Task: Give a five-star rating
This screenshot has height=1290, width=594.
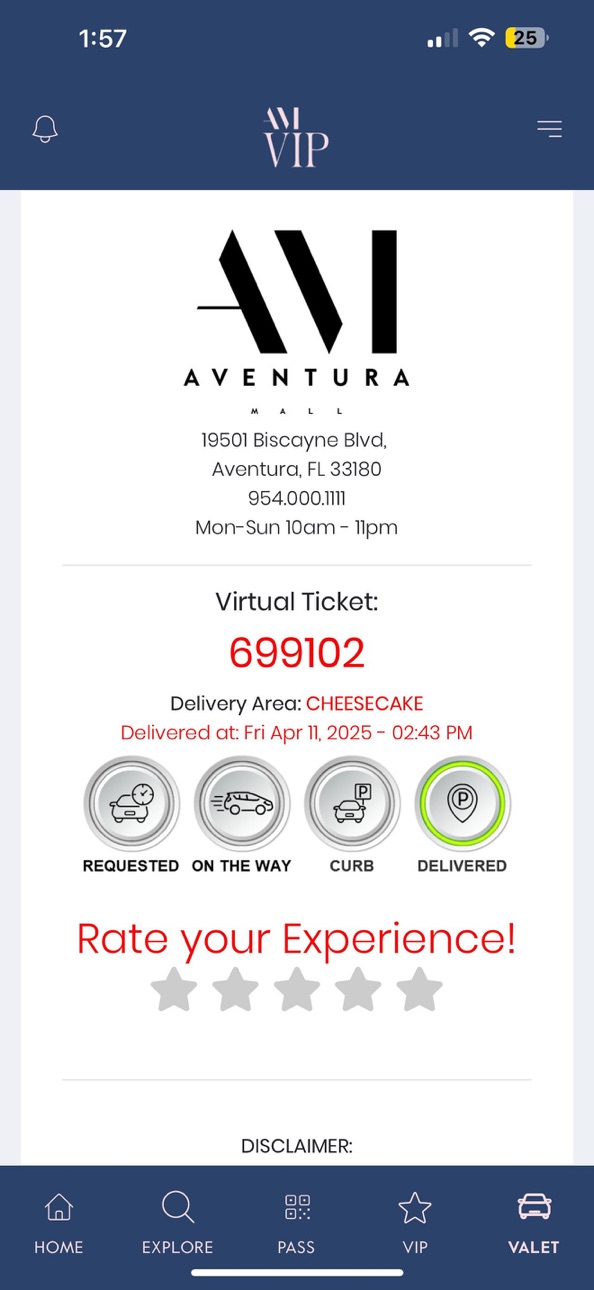Action: pos(420,990)
